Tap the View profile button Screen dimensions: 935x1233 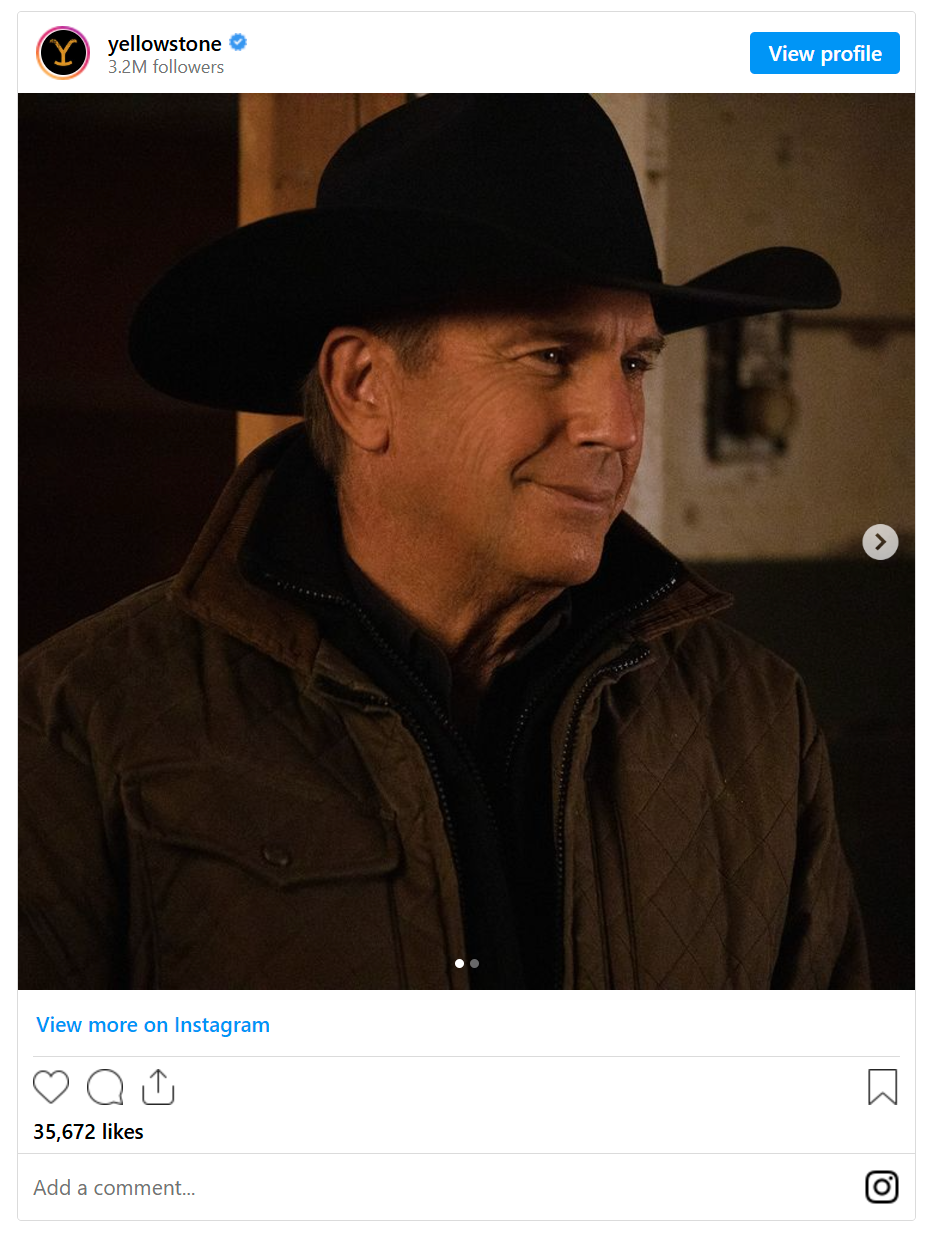pyautogui.click(x=824, y=53)
